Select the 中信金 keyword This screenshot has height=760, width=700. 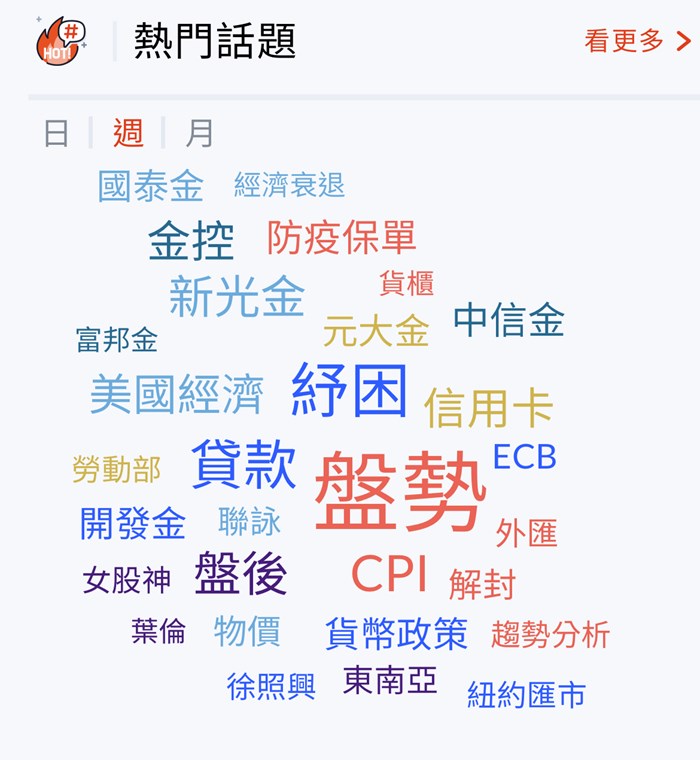pyautogui.click(x=508, y=320)
